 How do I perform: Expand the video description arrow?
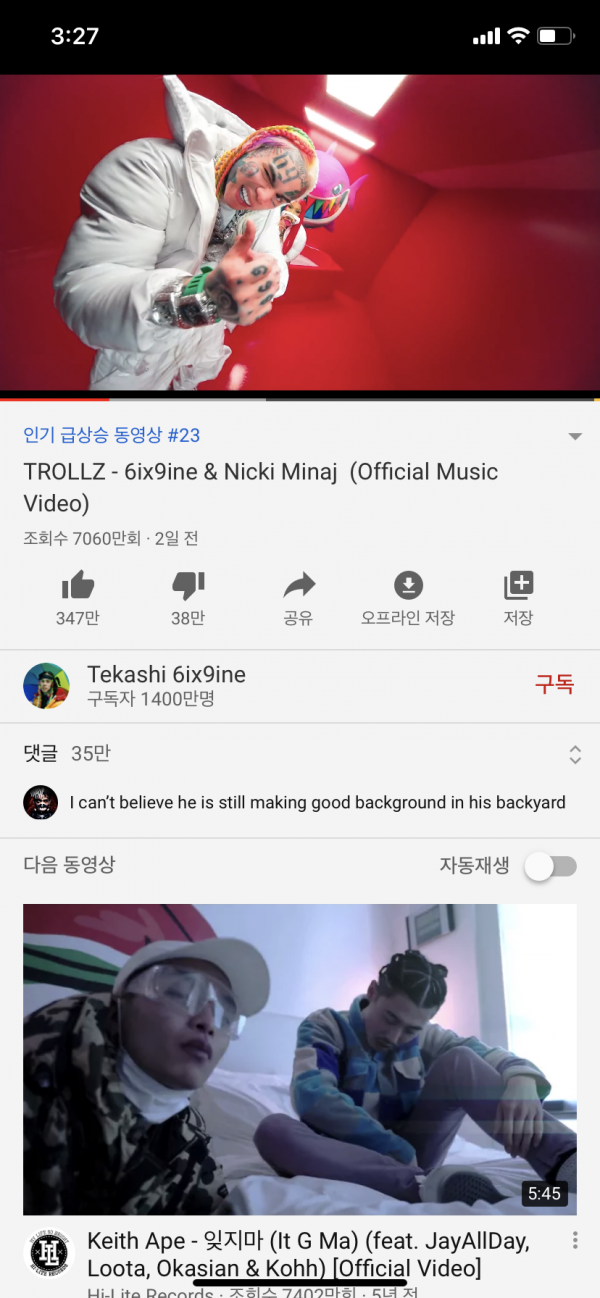pos(575,437)
